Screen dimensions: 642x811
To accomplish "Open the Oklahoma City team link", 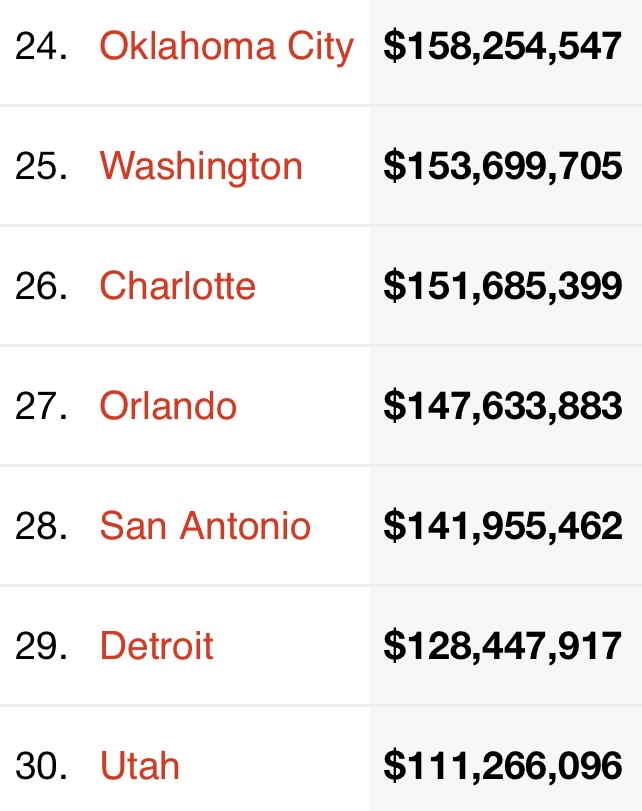I will 226,46.
